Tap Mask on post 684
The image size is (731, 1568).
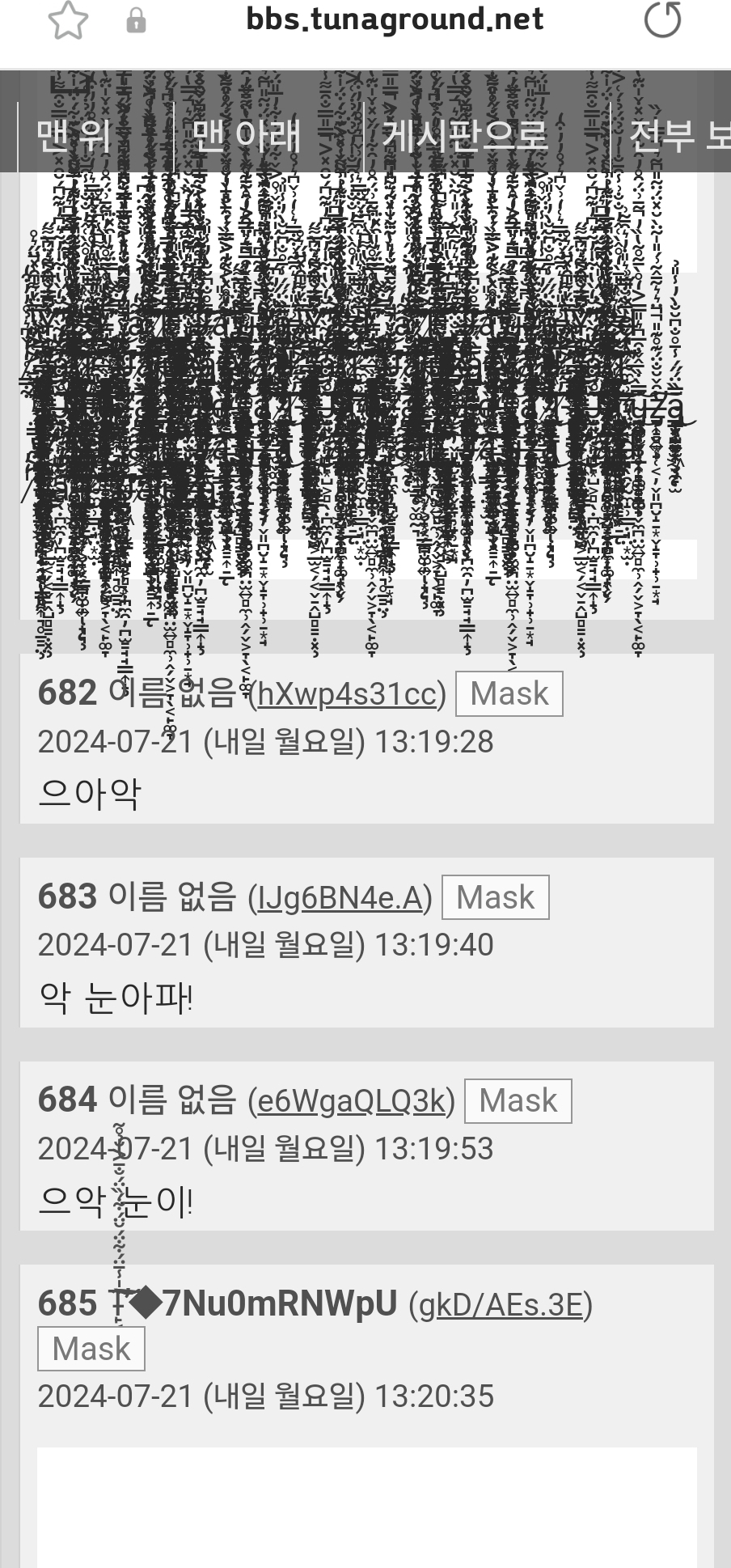[518, 1100]
